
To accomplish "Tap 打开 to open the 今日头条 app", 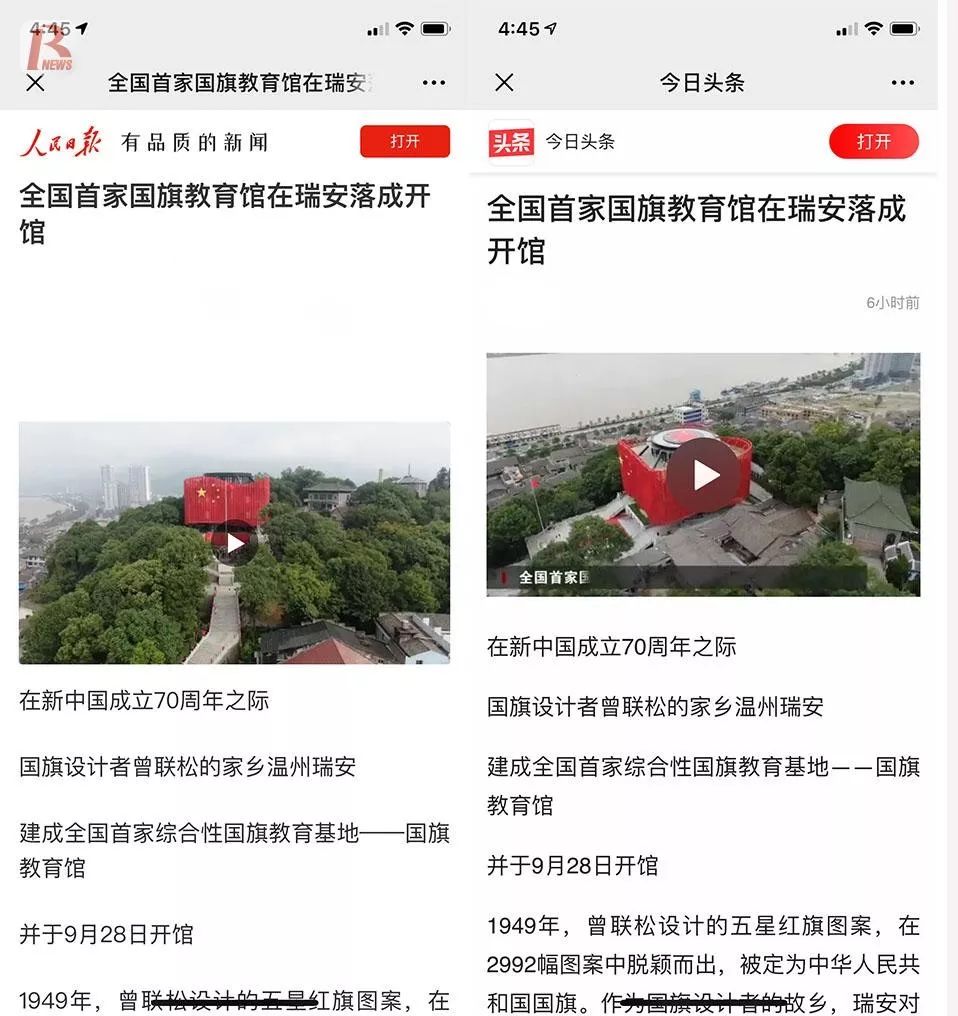I will click(874, 141).
